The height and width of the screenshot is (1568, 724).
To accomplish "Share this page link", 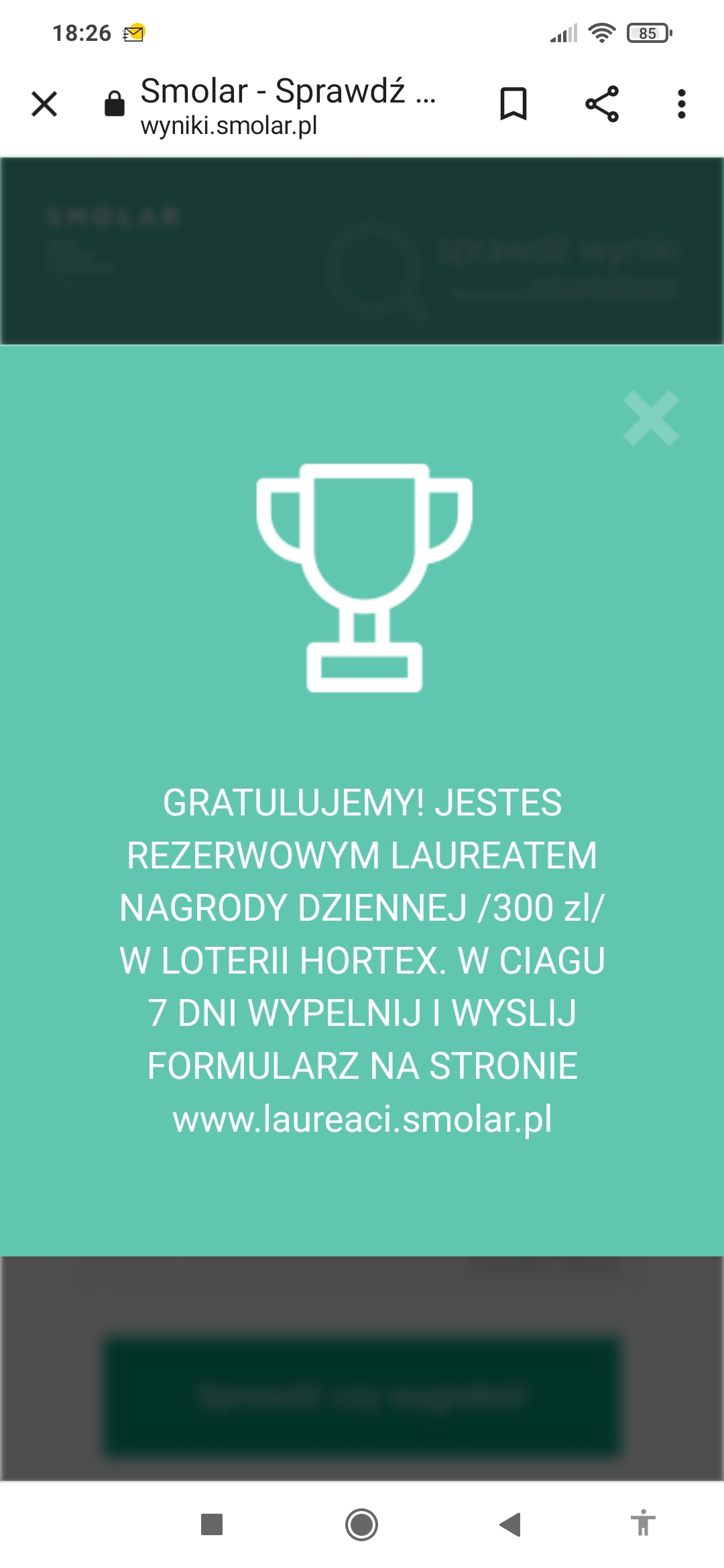I will pyautogui.click(x=601, y=104).
